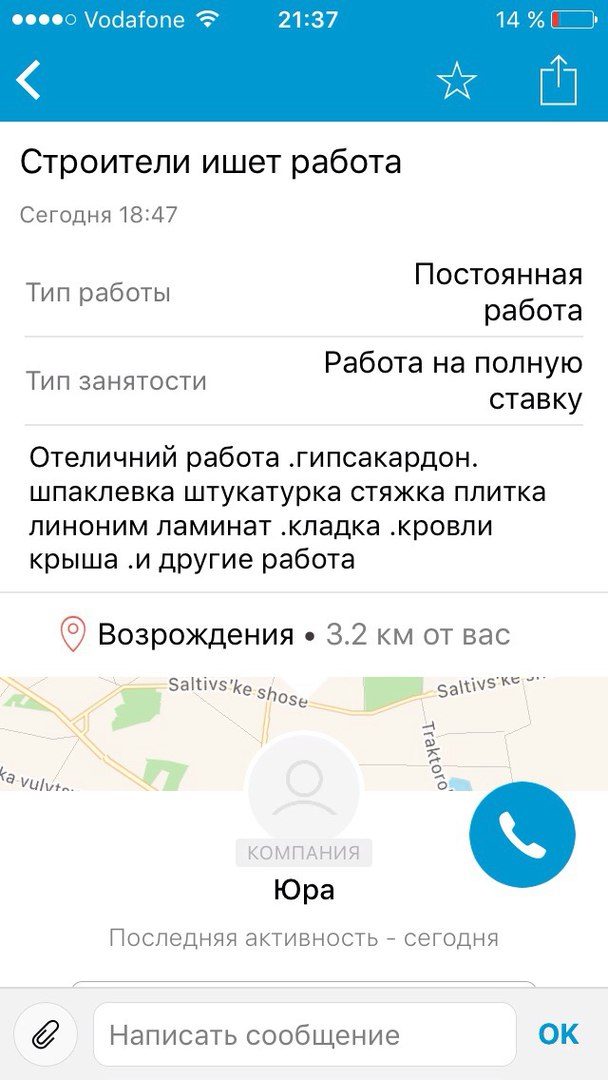Image resolution: width=608 pixels, height=1080 pixels.
Task: Focus the Написать сообщение field
Action: click(x=304, y=1034)
